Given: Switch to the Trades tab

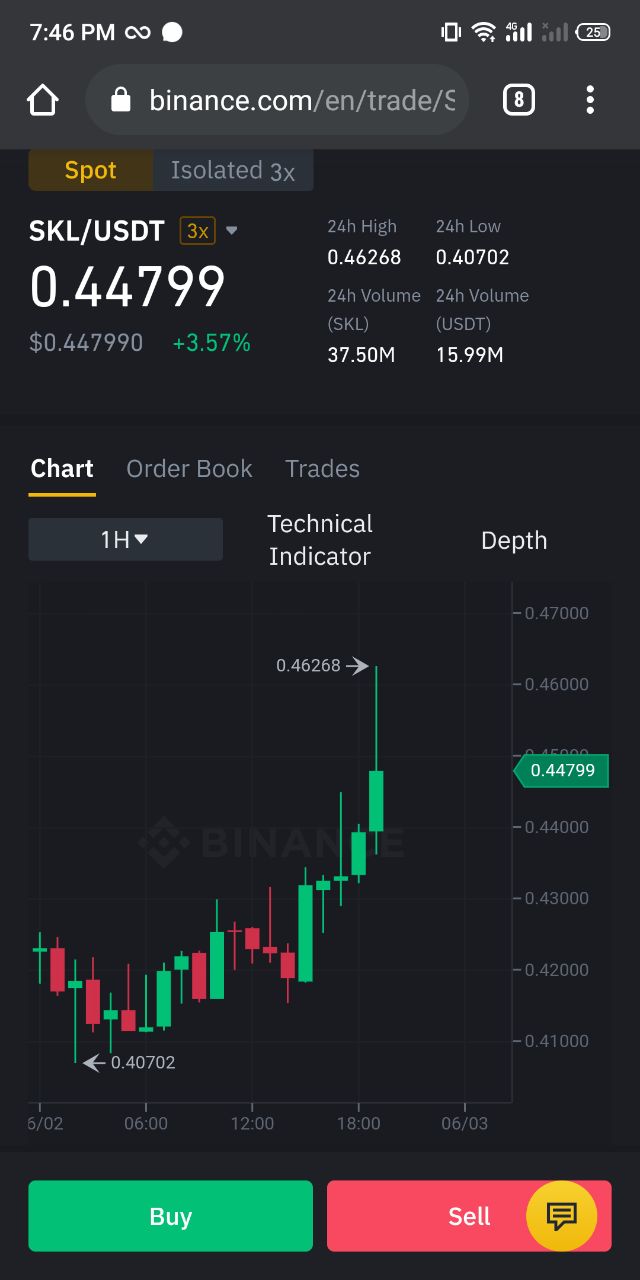Looking at the screenshot, I should click(x=322, y=468).
